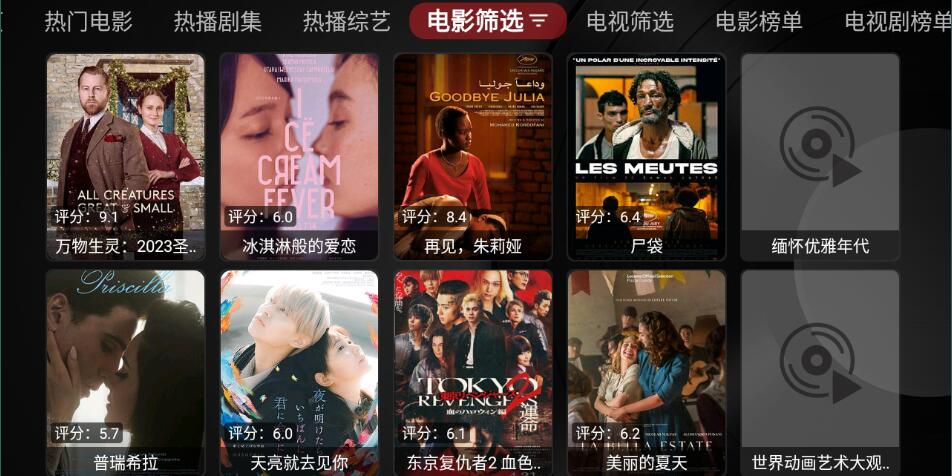952x476 pixels.
Task: Open the 热播综艺 tab
Action: pos(346,21)
